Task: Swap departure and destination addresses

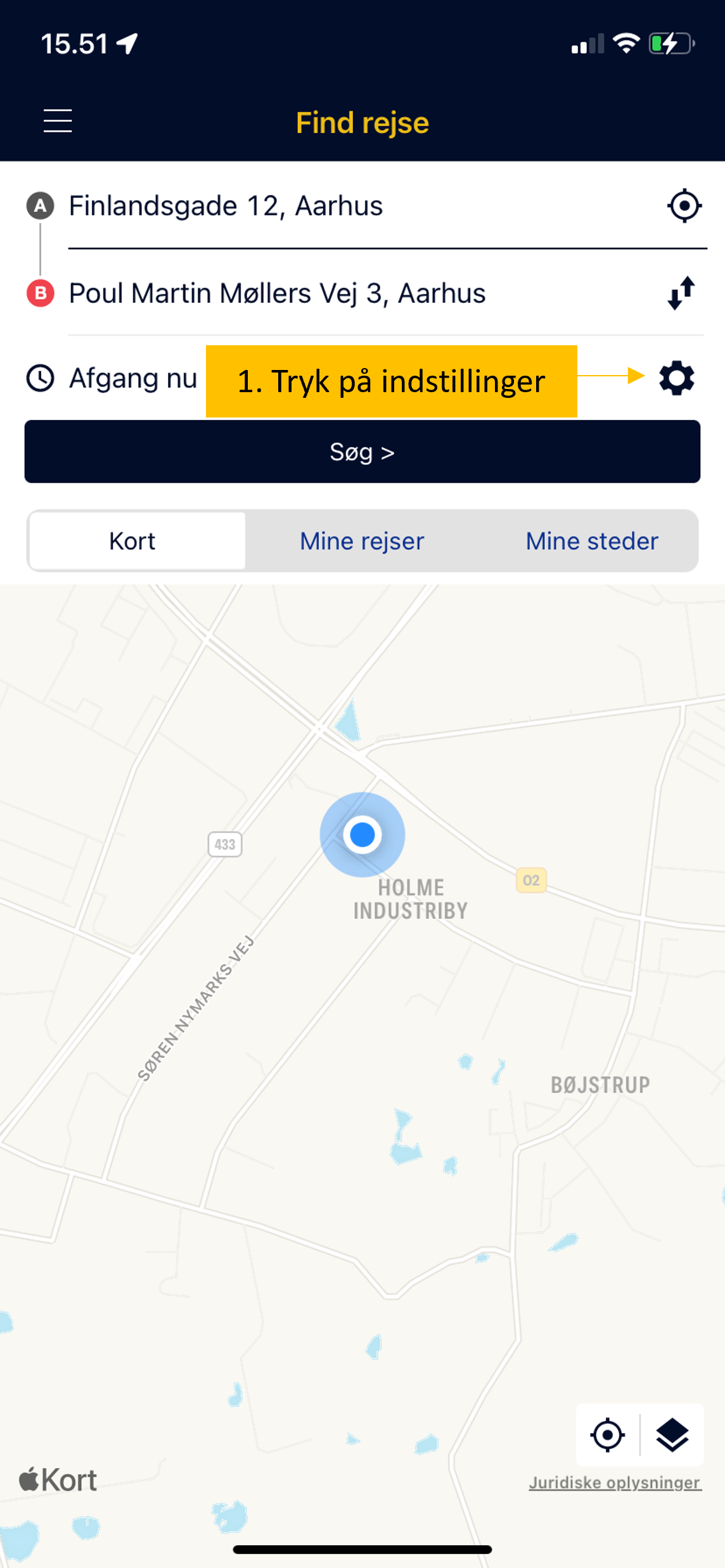Action: click(681, 293)
